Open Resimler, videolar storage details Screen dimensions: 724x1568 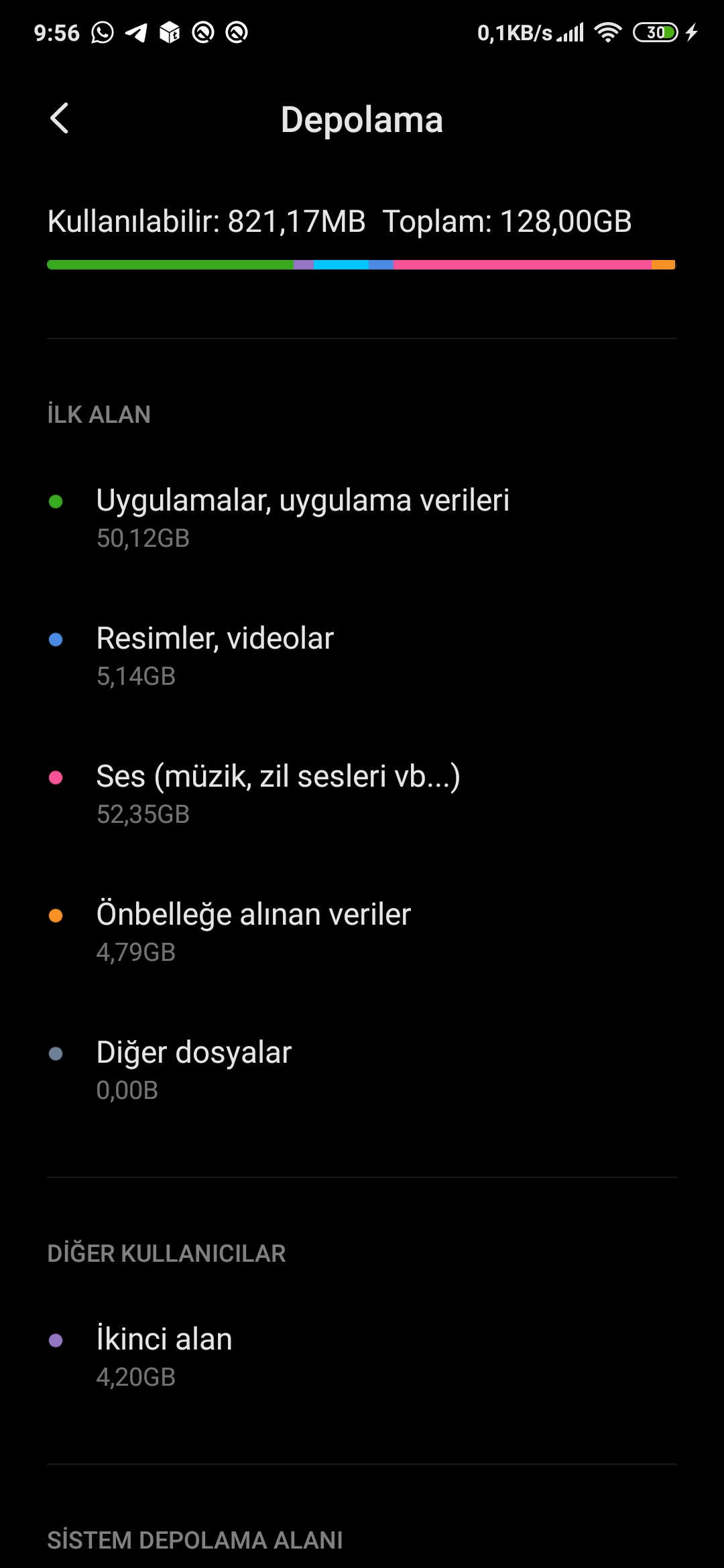pyautogui.click(x=362, y=656)
